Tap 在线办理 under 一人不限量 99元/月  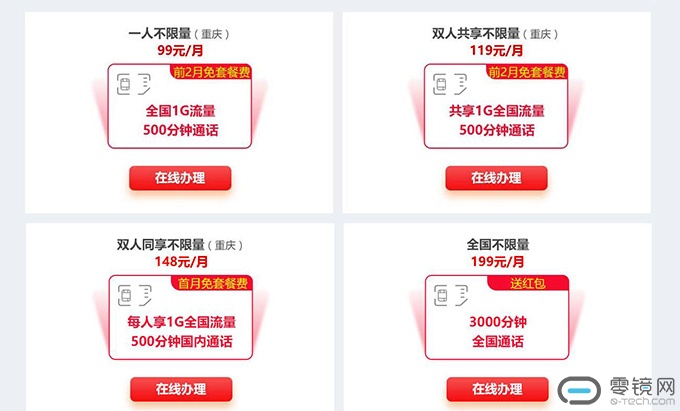coord(180,178)
